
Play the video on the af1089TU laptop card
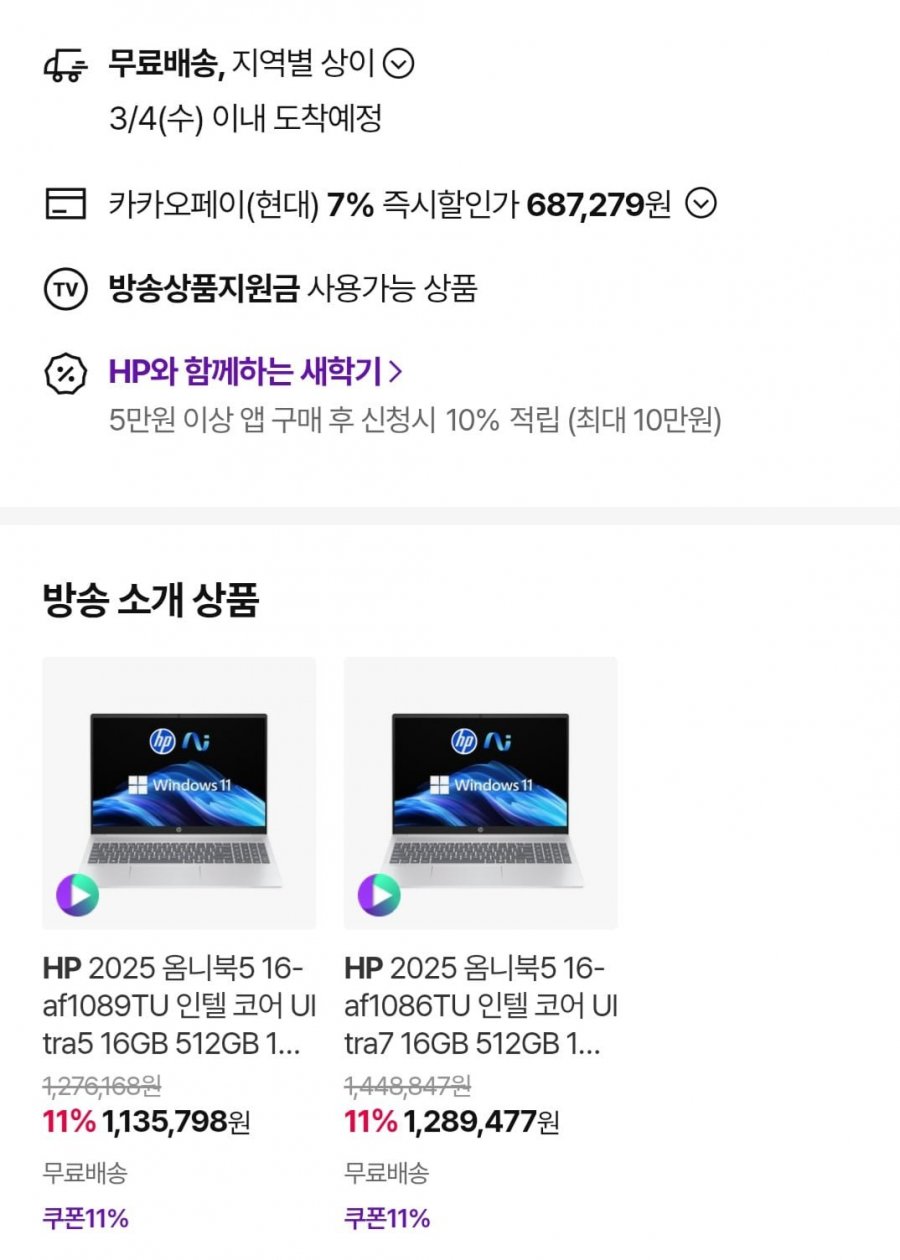click(77, 894)
